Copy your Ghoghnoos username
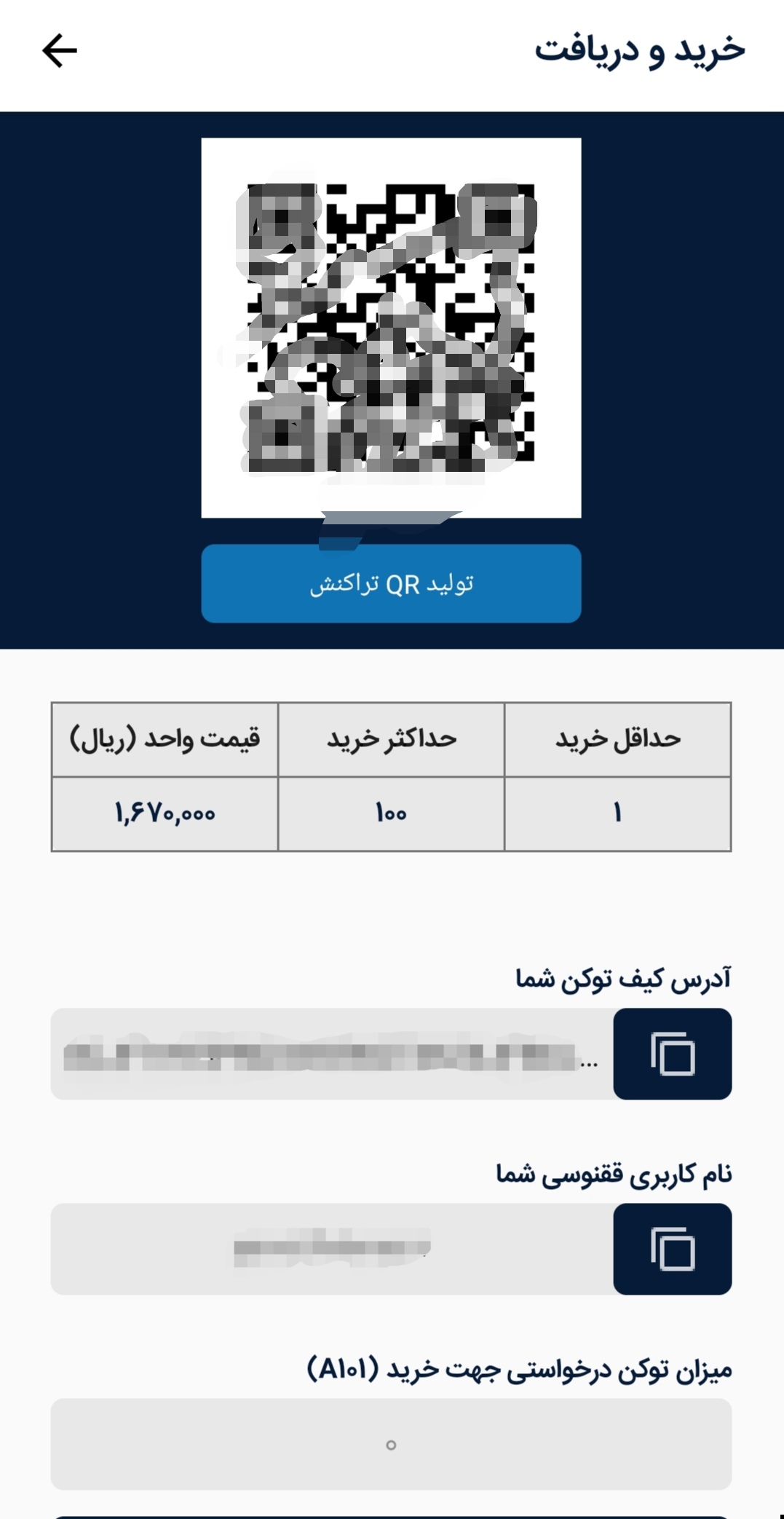Screen dimensions: 784x1519 [672, 1249]
